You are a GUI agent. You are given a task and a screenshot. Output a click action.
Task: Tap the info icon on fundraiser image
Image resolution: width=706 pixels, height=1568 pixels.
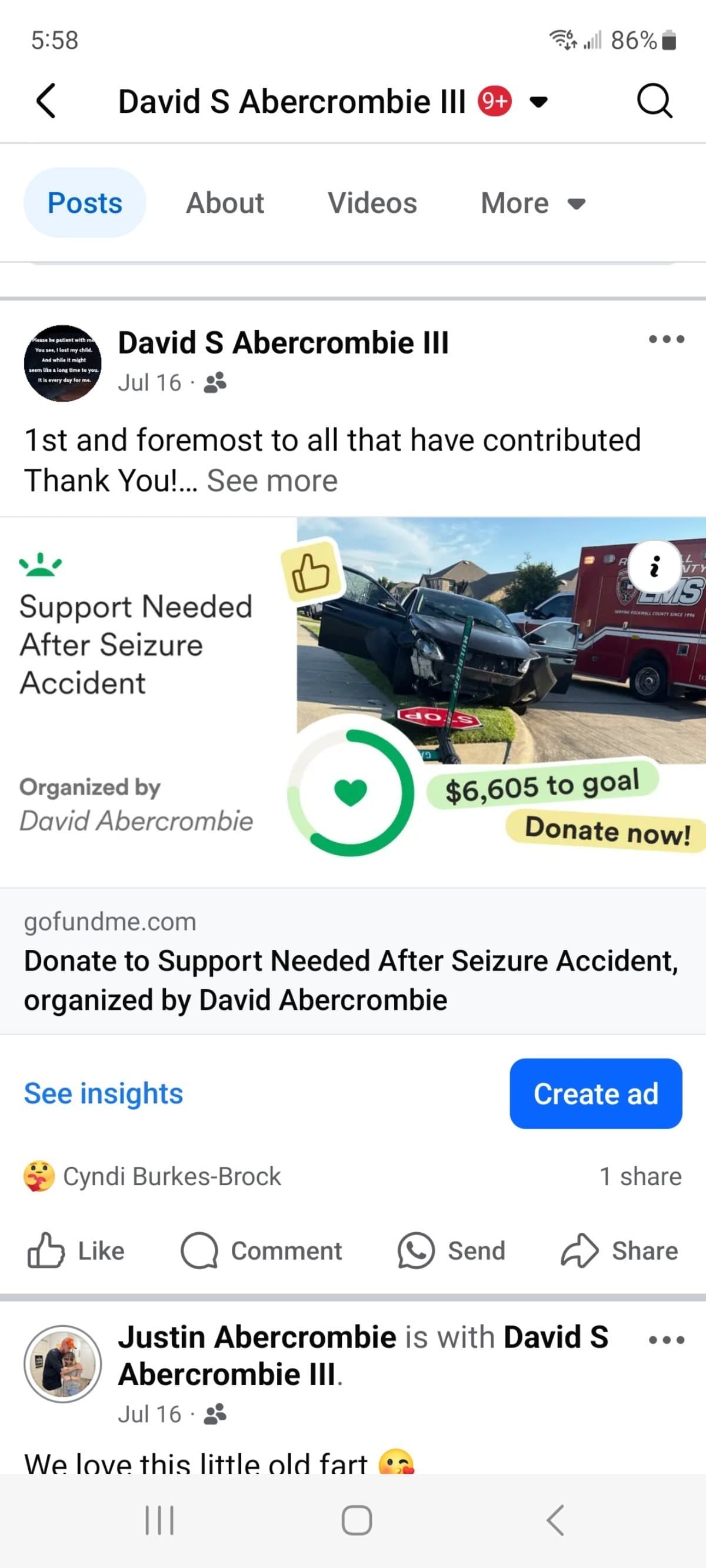[654, 567]
